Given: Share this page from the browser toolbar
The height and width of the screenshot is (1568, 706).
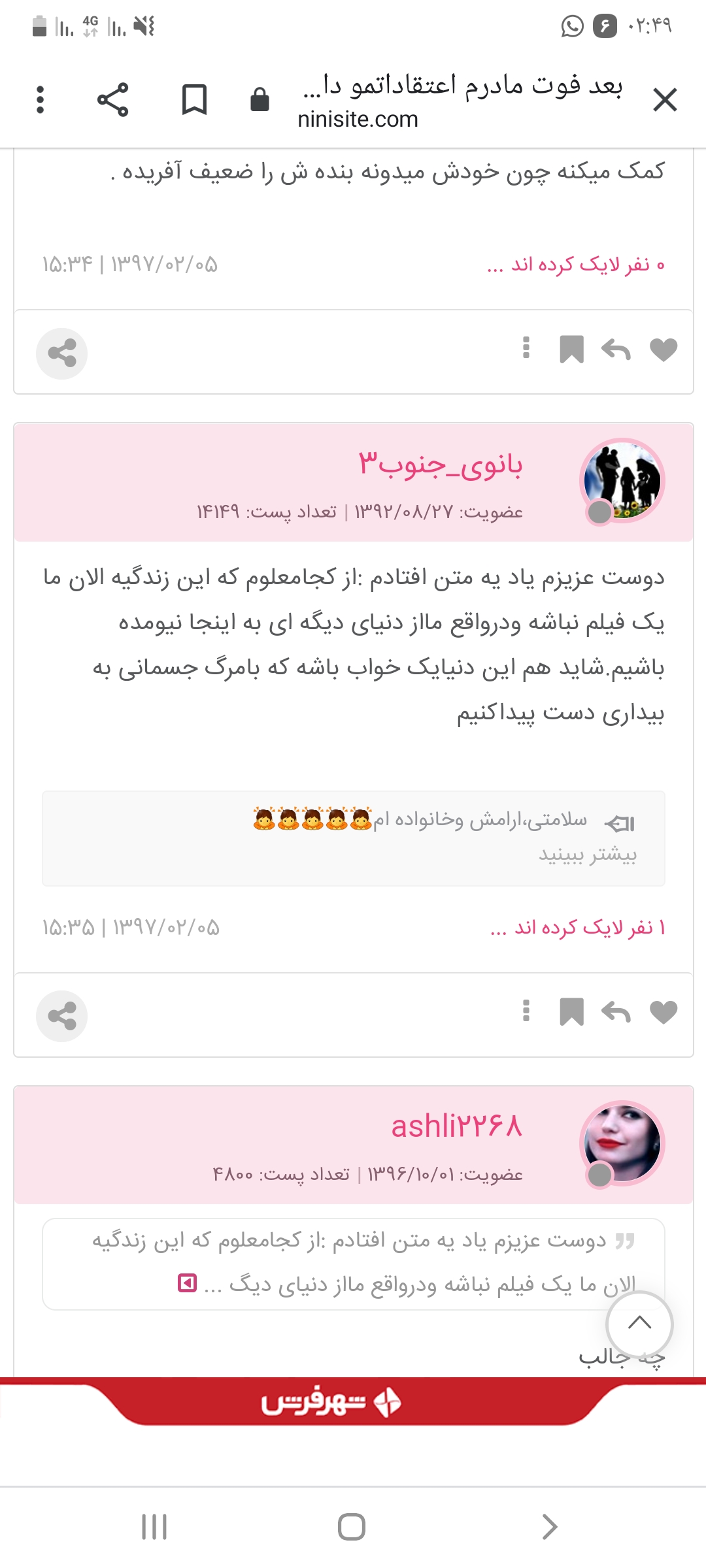Looking at the screenshot, I should [112, 100].
